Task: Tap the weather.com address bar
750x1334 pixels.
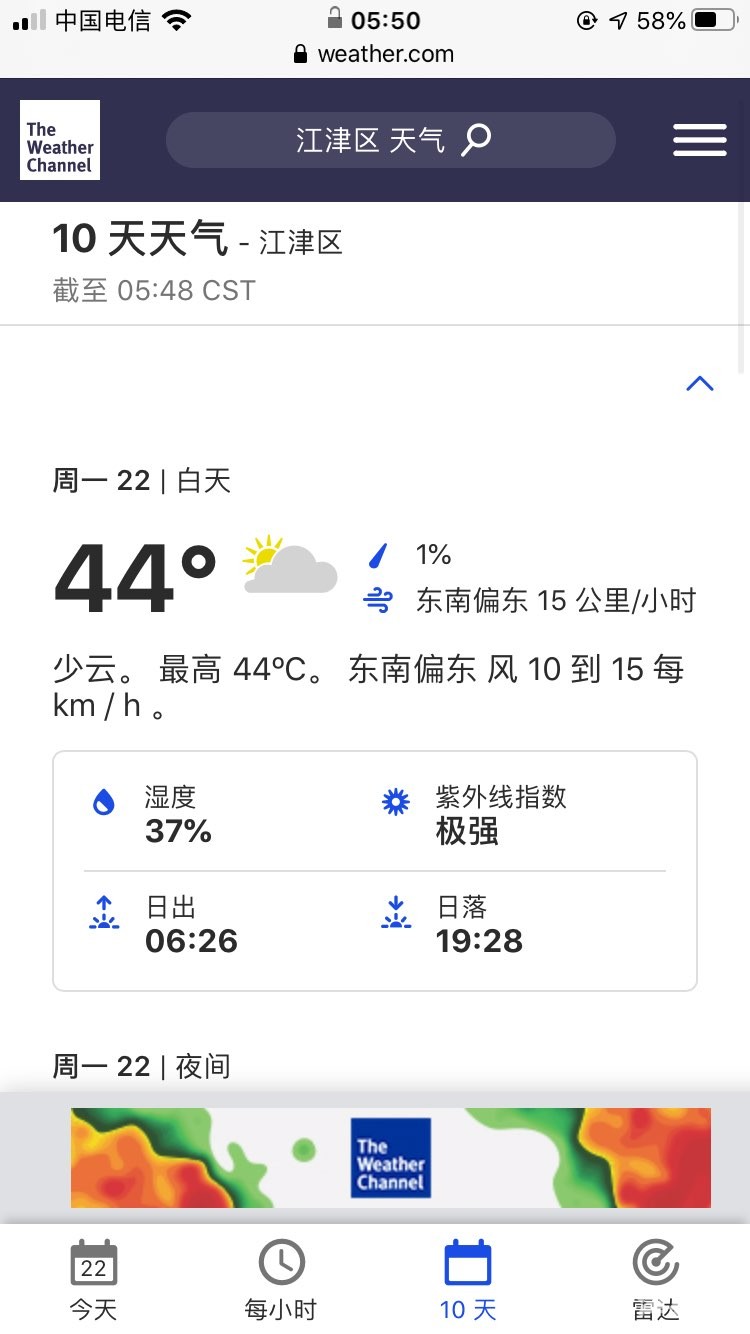Action: tap(375, 55)
